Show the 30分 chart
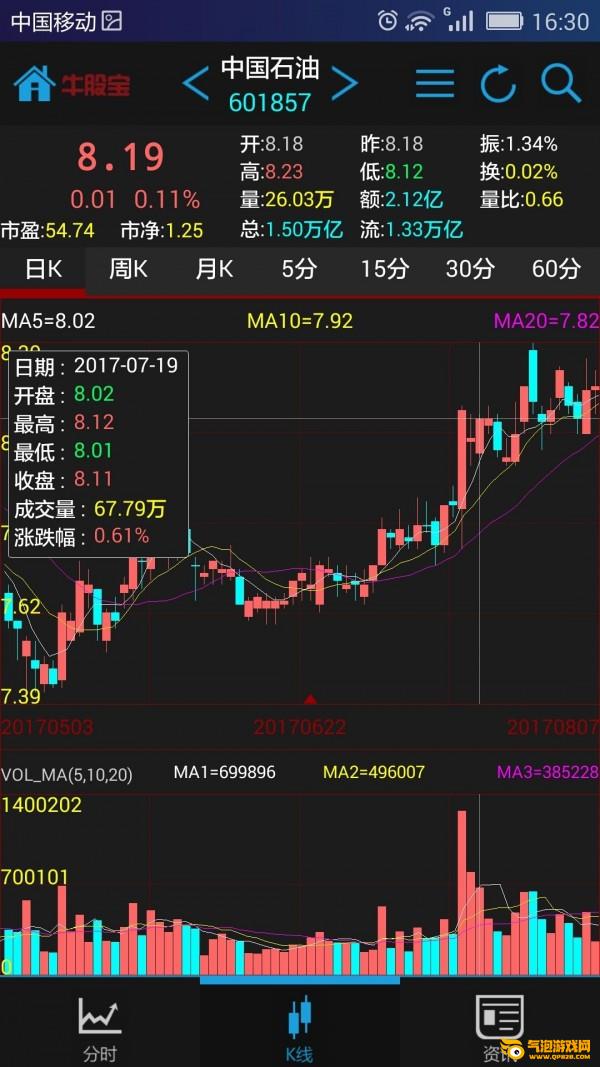This screenshot has width=600, height=1067. pos(470,268)
